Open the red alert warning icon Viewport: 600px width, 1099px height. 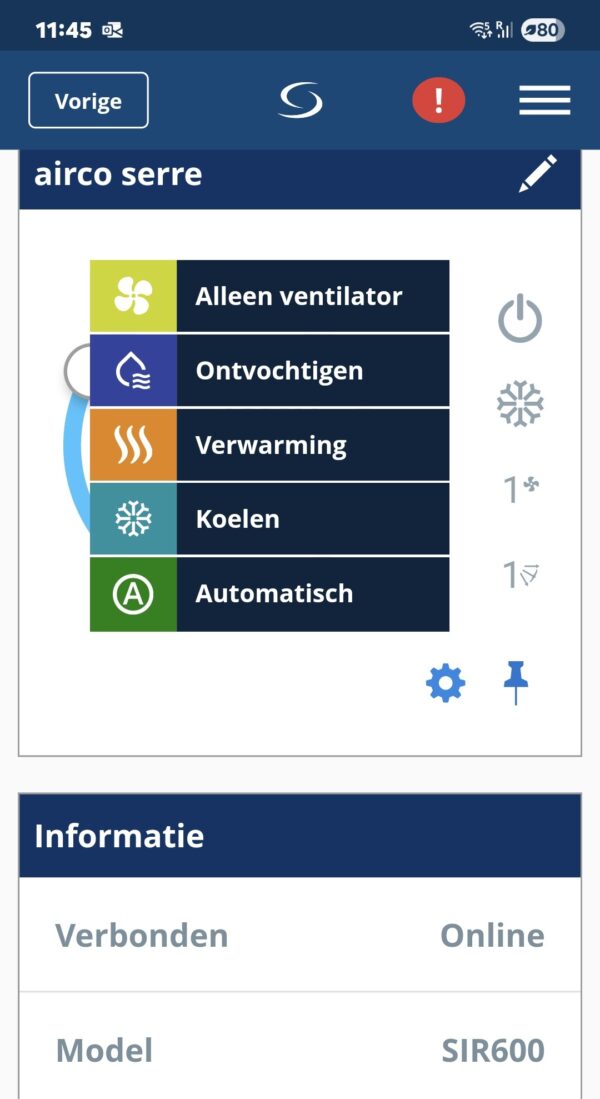click(438, 100)
